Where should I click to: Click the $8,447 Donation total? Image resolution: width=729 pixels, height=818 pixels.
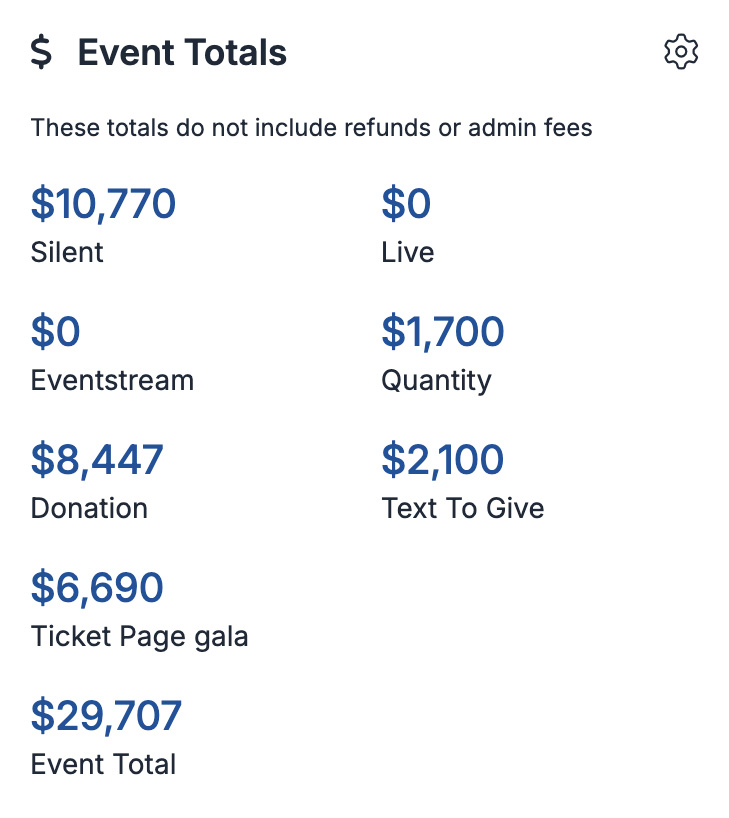[96, 459]
